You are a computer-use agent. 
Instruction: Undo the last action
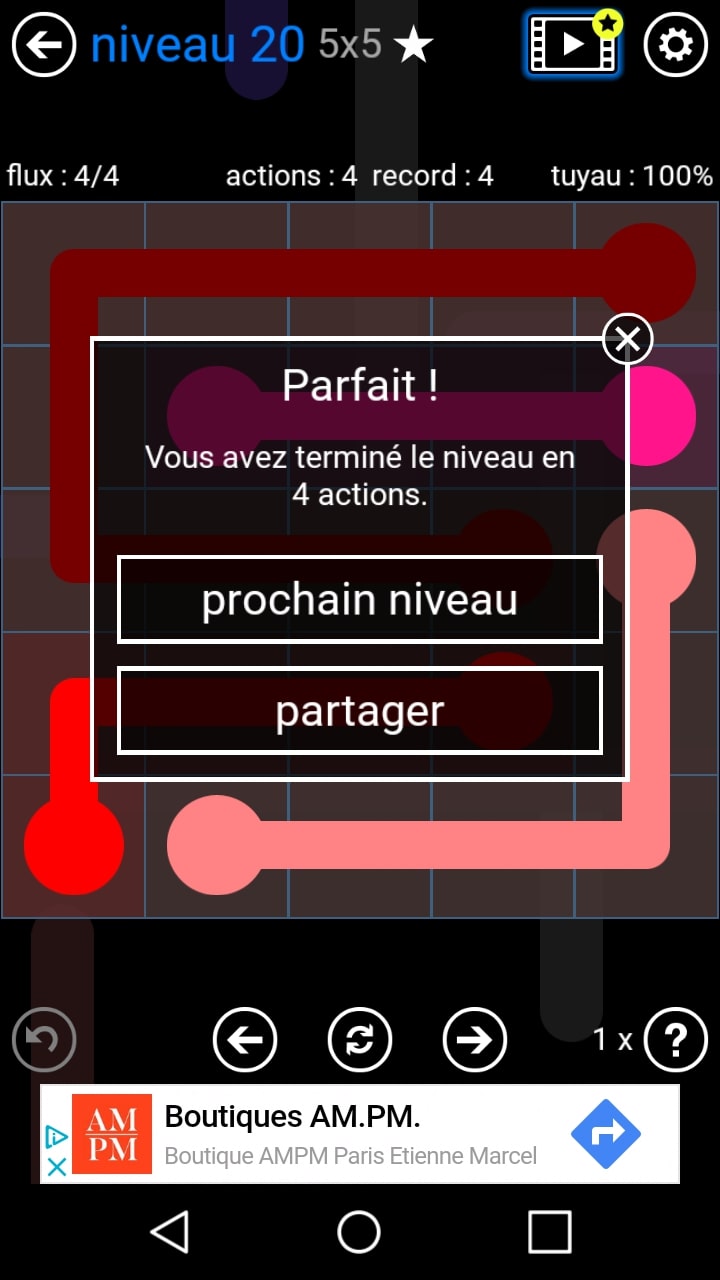point(44,1040)
